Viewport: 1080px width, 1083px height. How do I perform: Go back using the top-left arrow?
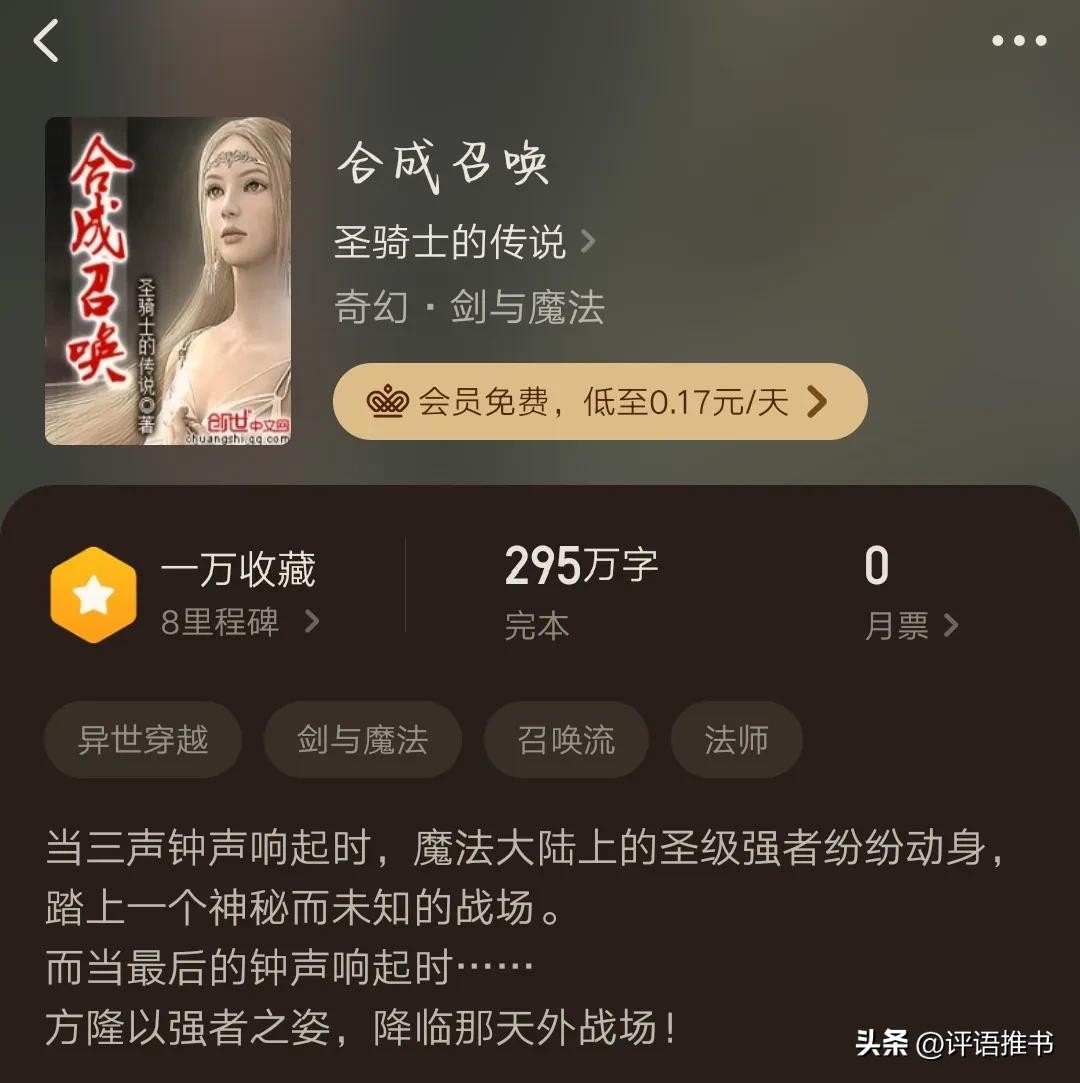pyautogui.click(x=47, y=42)
